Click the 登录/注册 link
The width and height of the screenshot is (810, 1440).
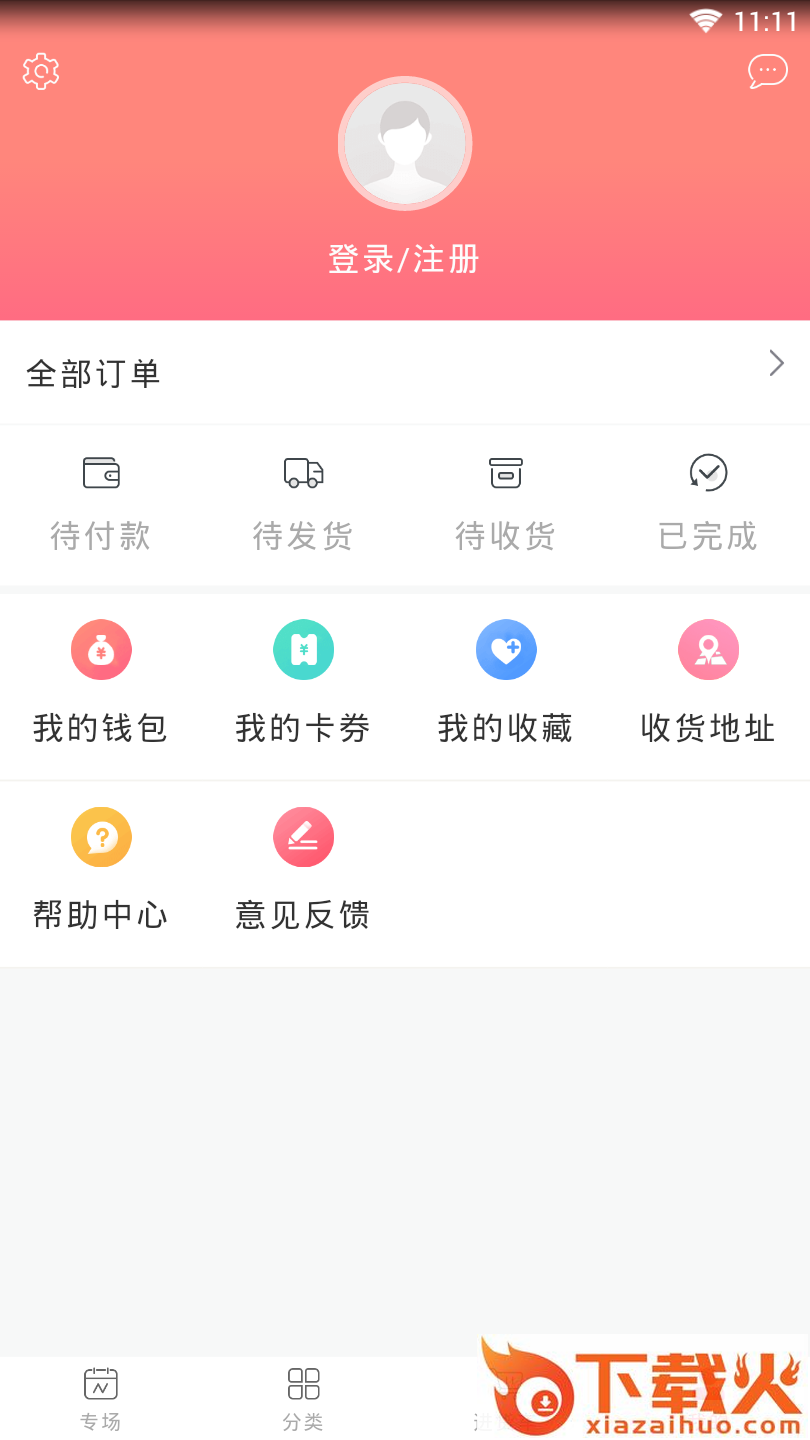[405, 258]
